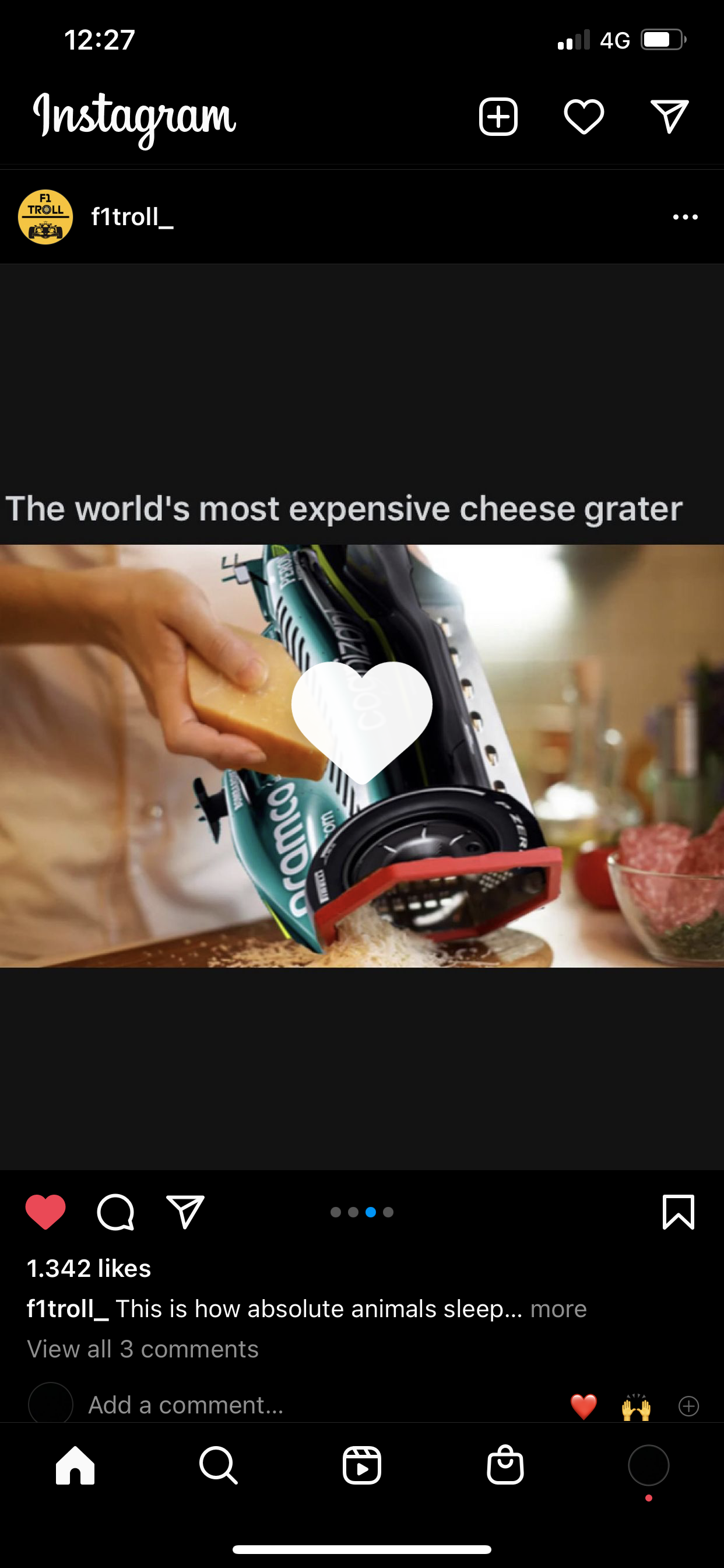
Task: Open the post's three-dot options menu
Action: 685,218
